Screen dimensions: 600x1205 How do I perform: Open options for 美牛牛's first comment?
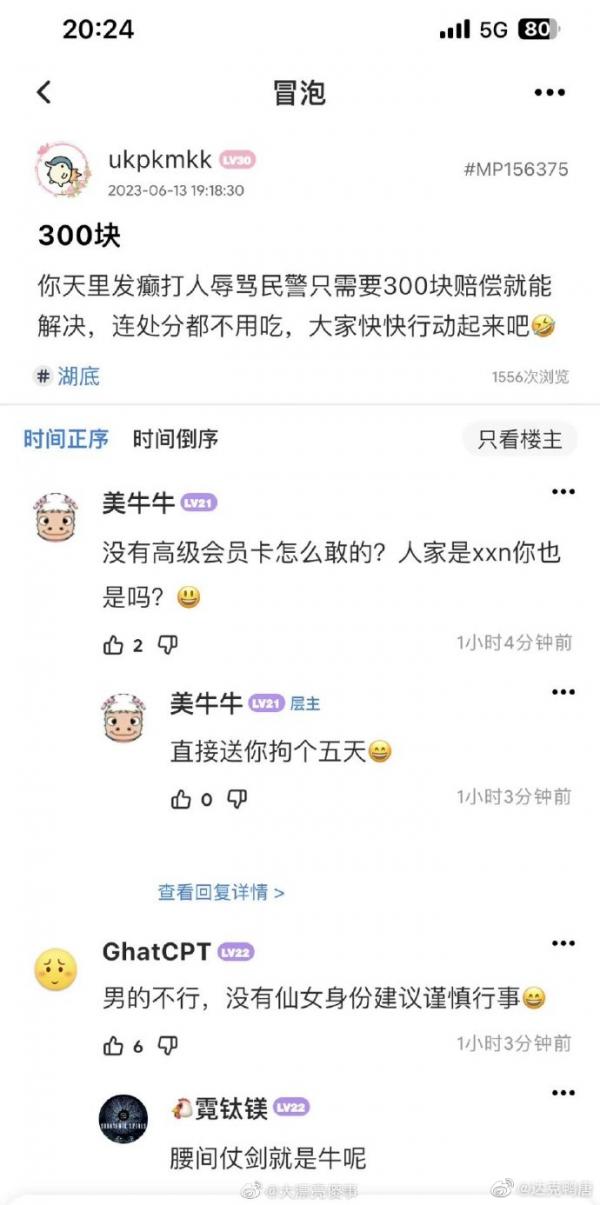pos(563,492)
